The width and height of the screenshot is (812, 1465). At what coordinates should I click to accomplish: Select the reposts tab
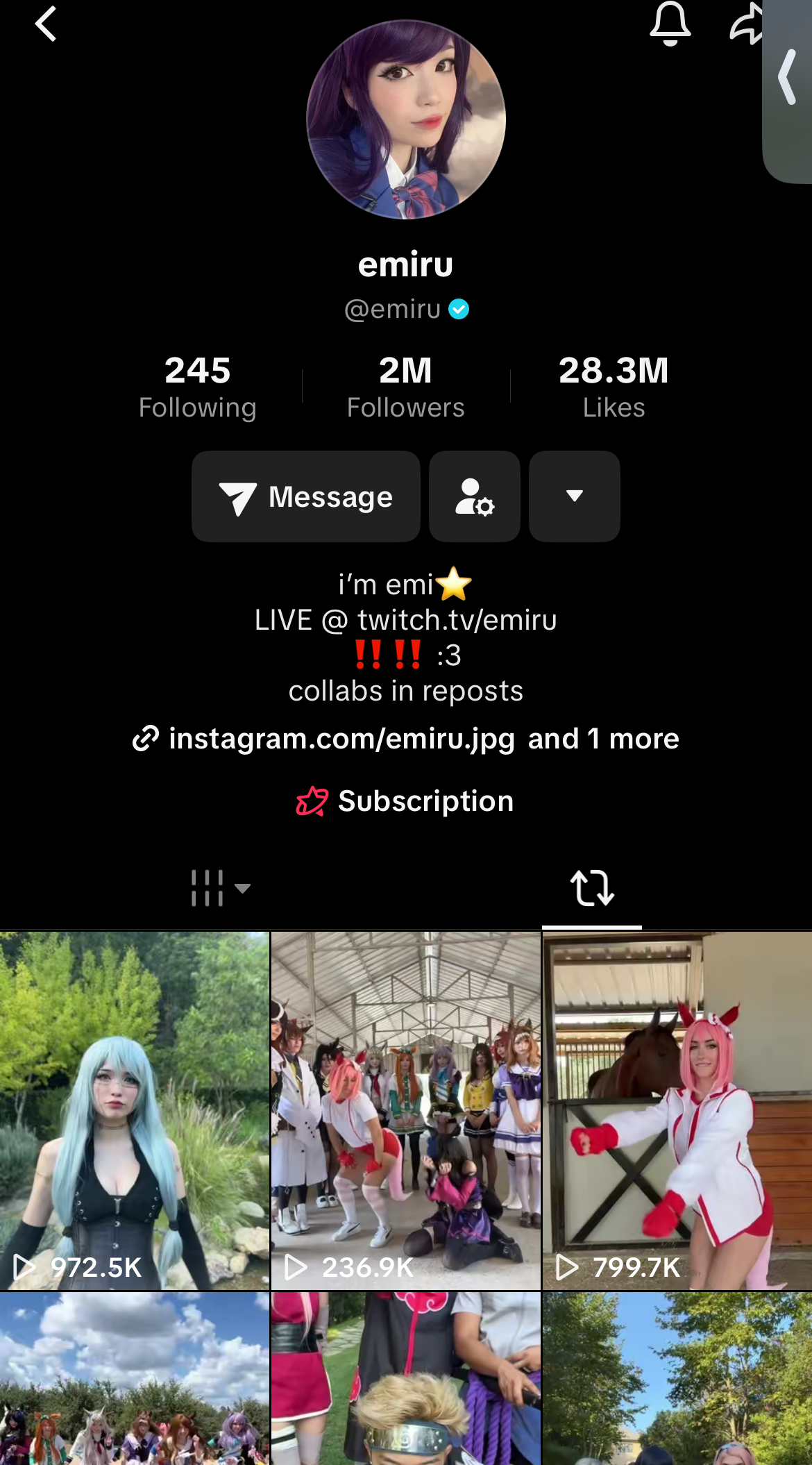tap(591, 888)
